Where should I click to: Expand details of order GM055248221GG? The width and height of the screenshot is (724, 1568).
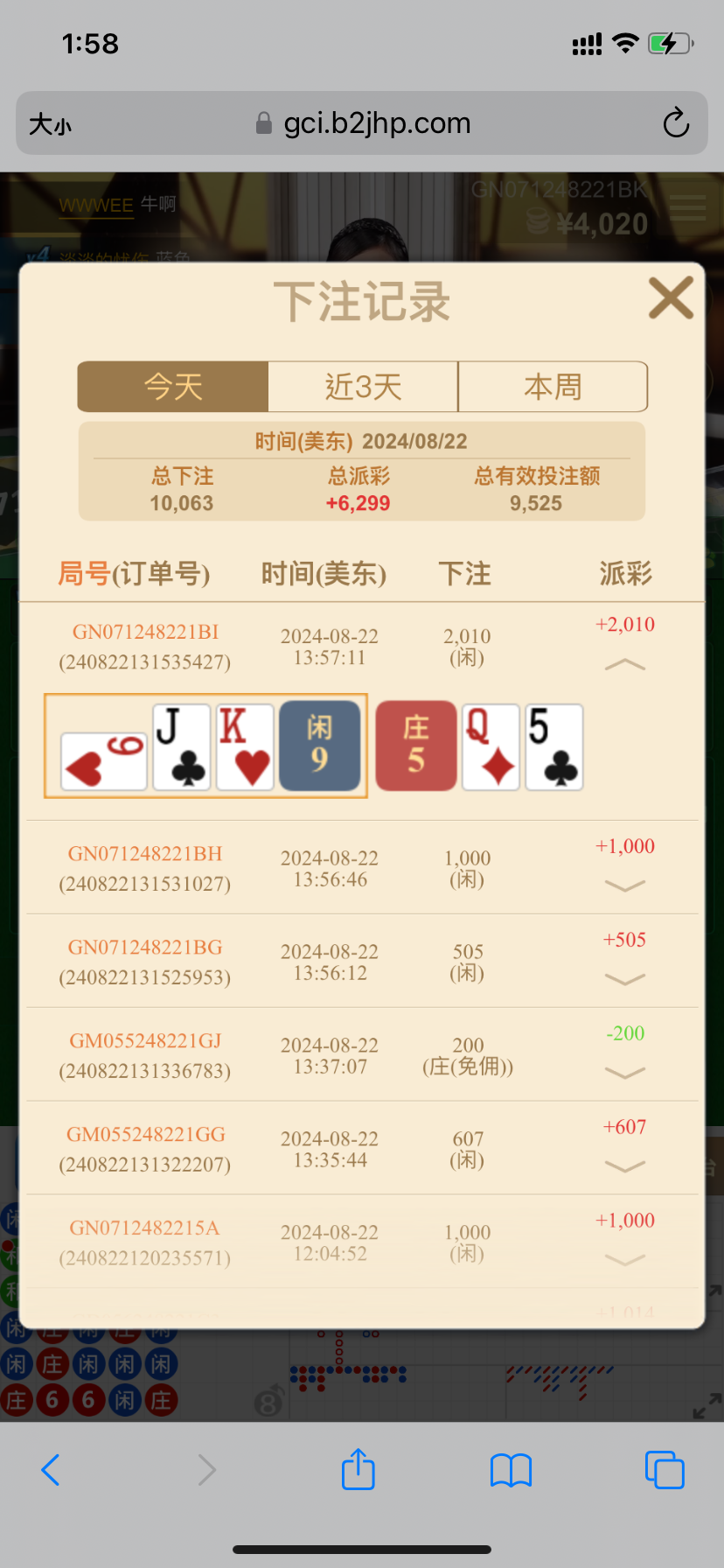(x=624, y=1167)
